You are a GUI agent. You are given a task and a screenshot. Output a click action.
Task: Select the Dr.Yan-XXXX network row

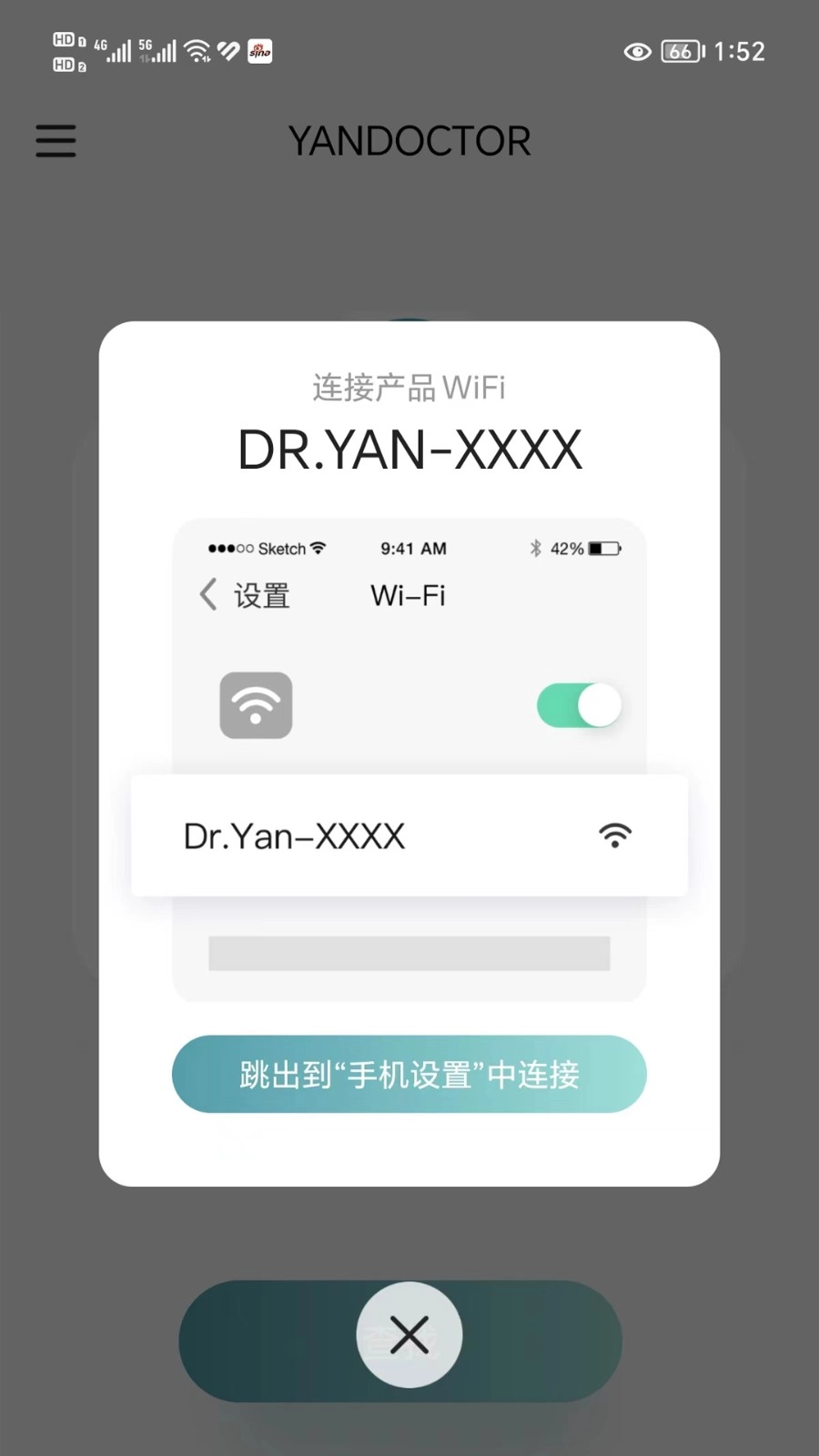(x=409, y=835)
